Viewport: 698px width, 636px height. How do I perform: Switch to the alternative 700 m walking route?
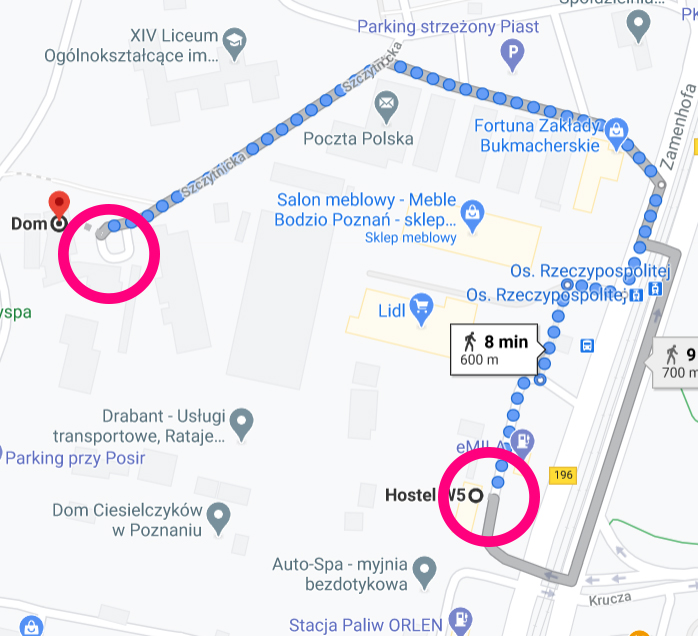click(679, 362)
